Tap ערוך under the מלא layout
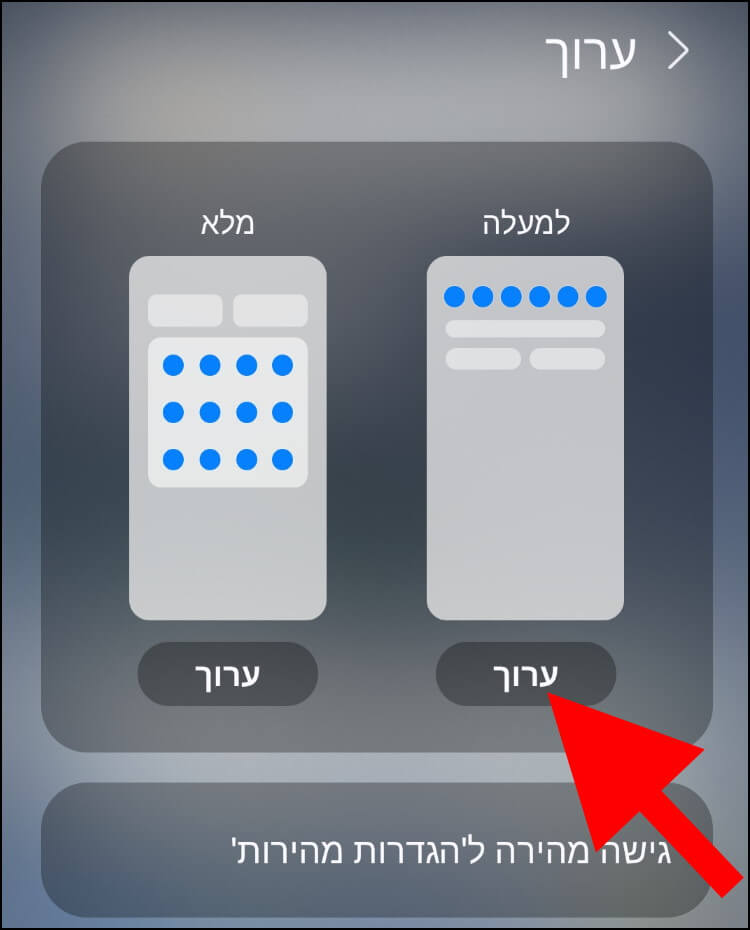The height and width of the screenshot is (930, 750). pos(227,675)
